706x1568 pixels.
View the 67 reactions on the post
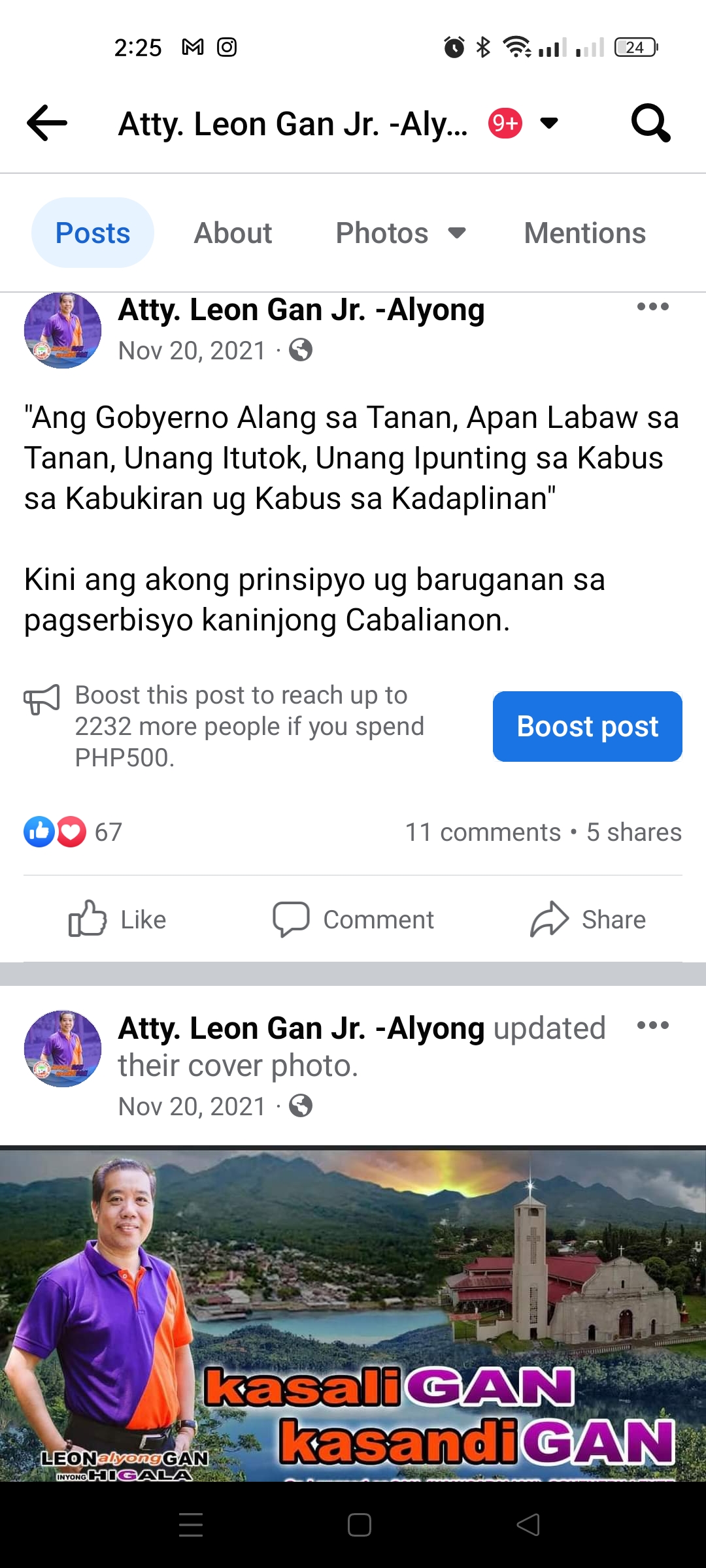[x=73, y=832]
